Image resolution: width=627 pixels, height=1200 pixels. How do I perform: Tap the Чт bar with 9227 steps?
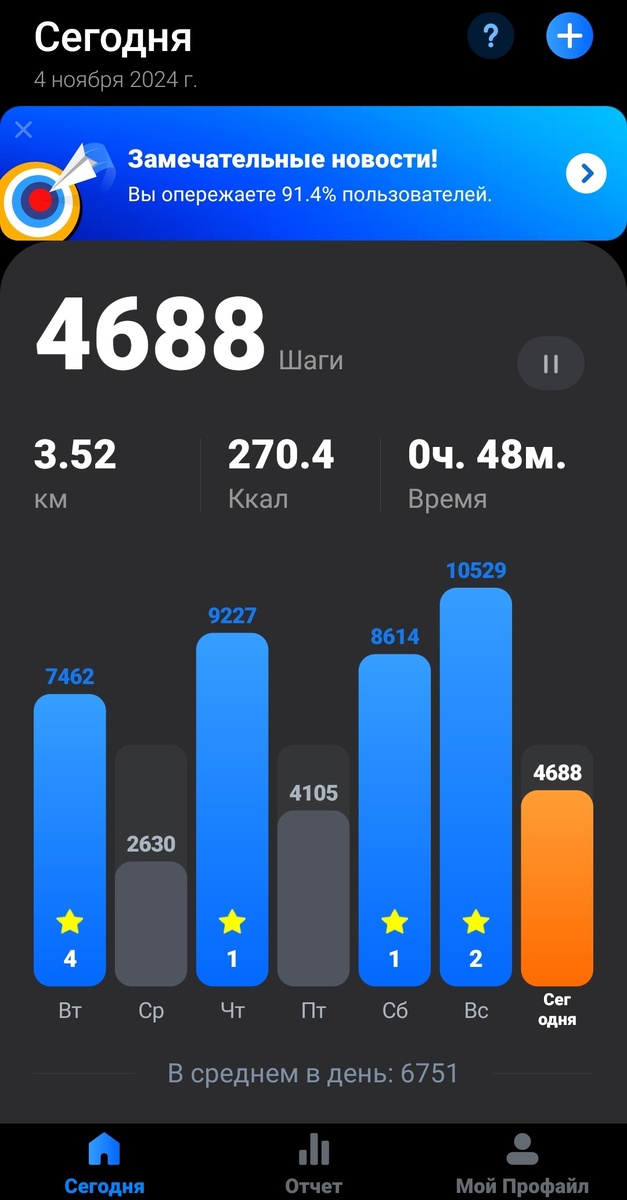(232, 810)
